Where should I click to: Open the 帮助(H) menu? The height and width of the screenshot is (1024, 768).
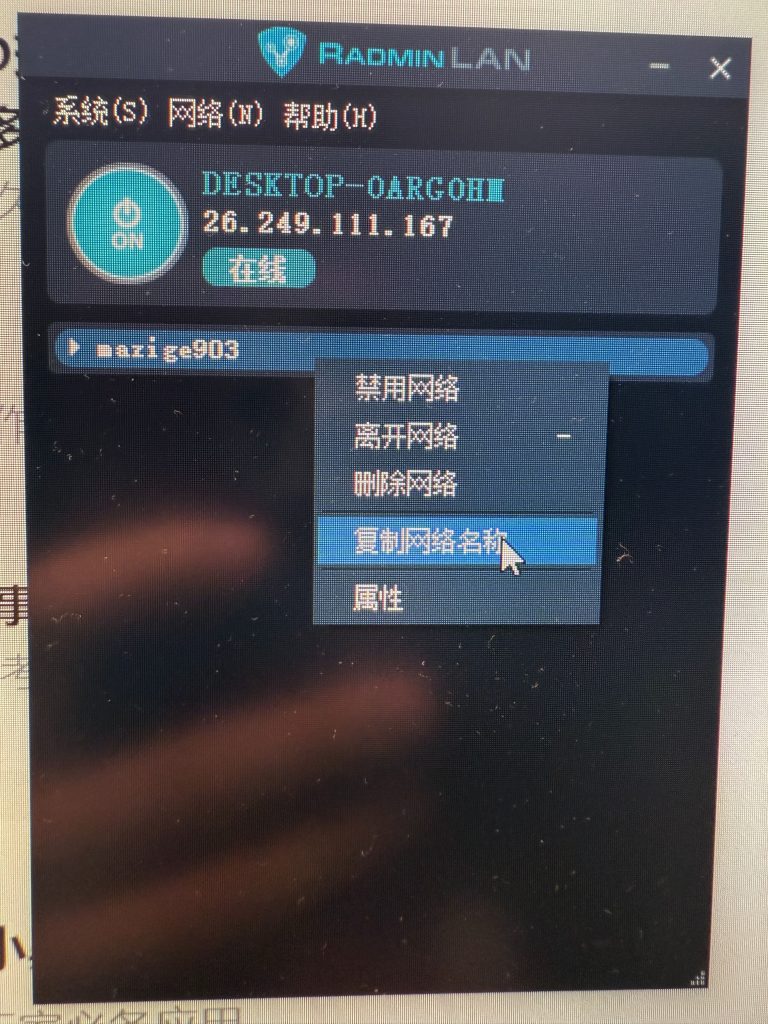329,116
